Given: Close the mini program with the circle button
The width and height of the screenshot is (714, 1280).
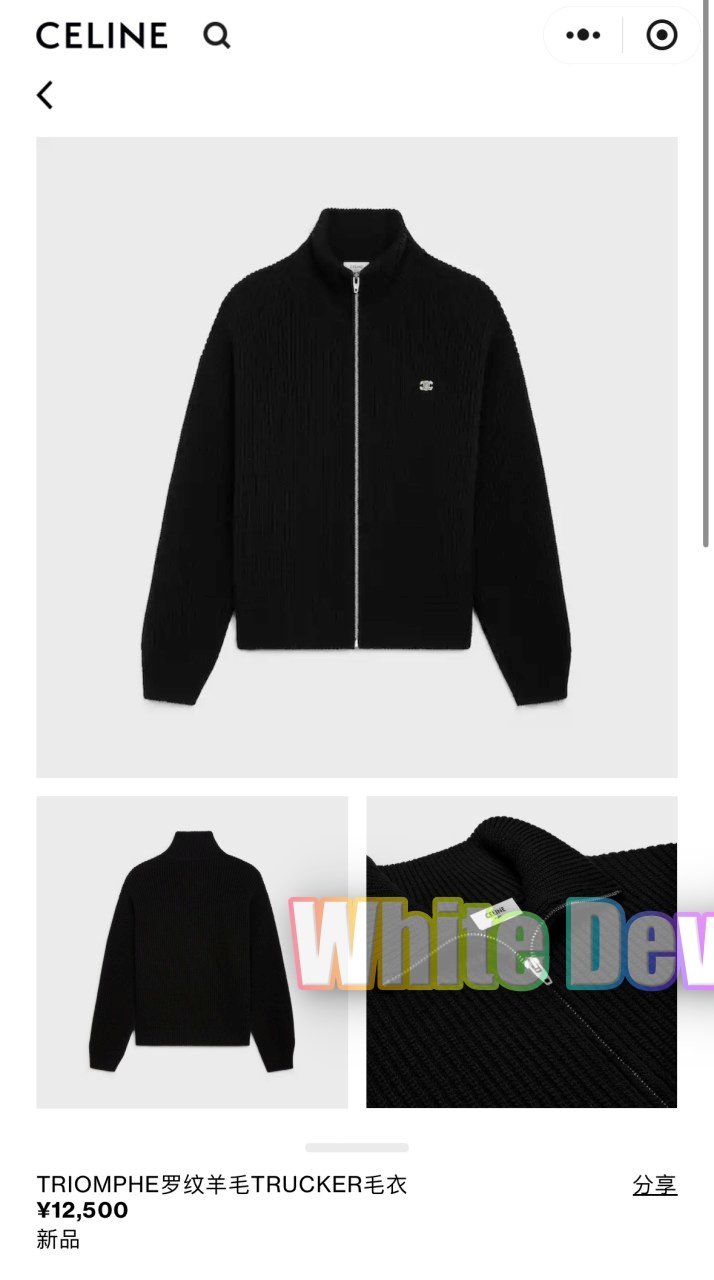Looking at the screenshot, I should click(661, 35).
